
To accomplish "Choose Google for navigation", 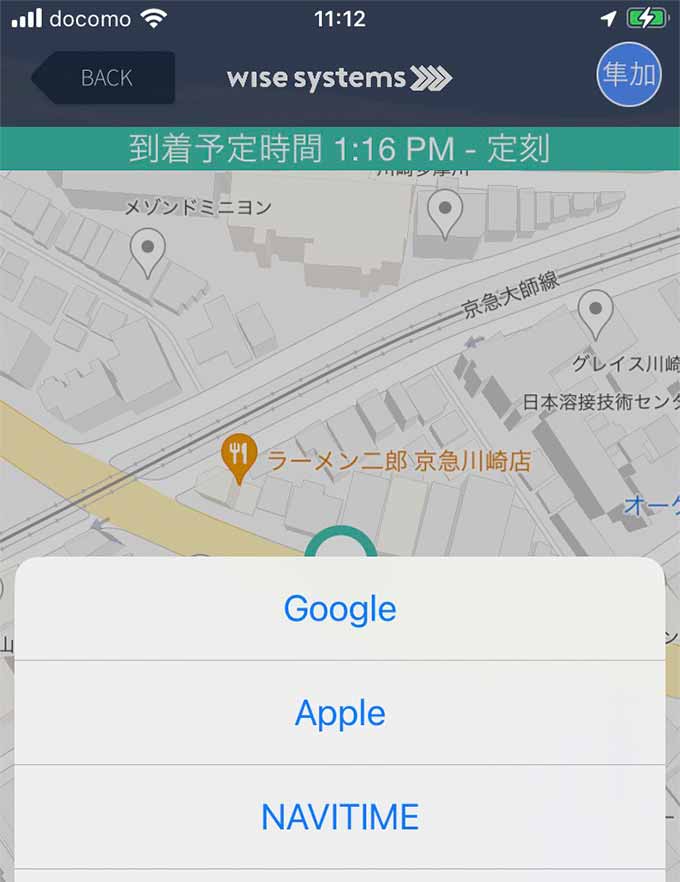I will pos(340,609).
